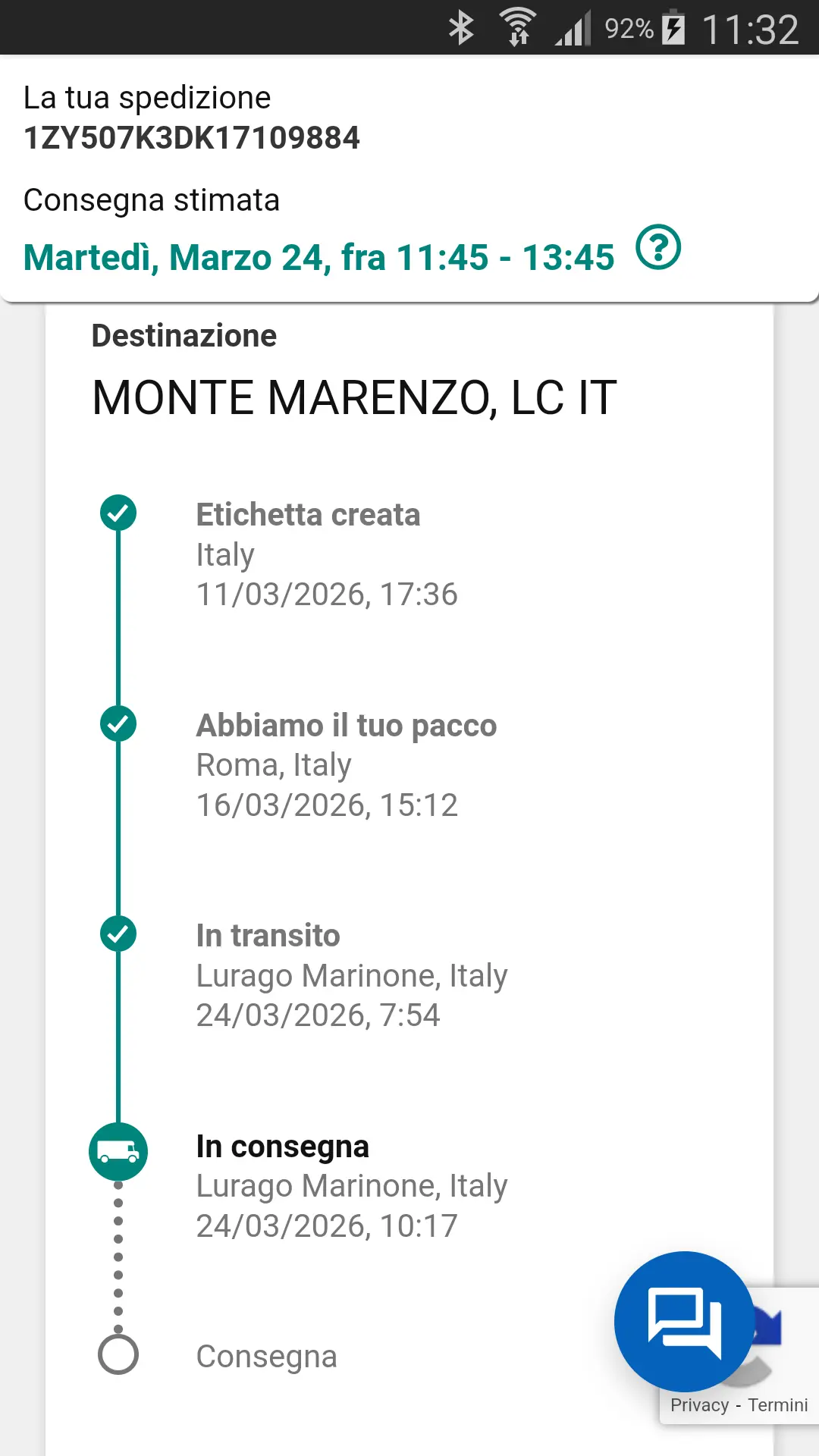Open the chat assistant floating button
This screenshot has width=819, height=1456.
tap(684, 1321)
